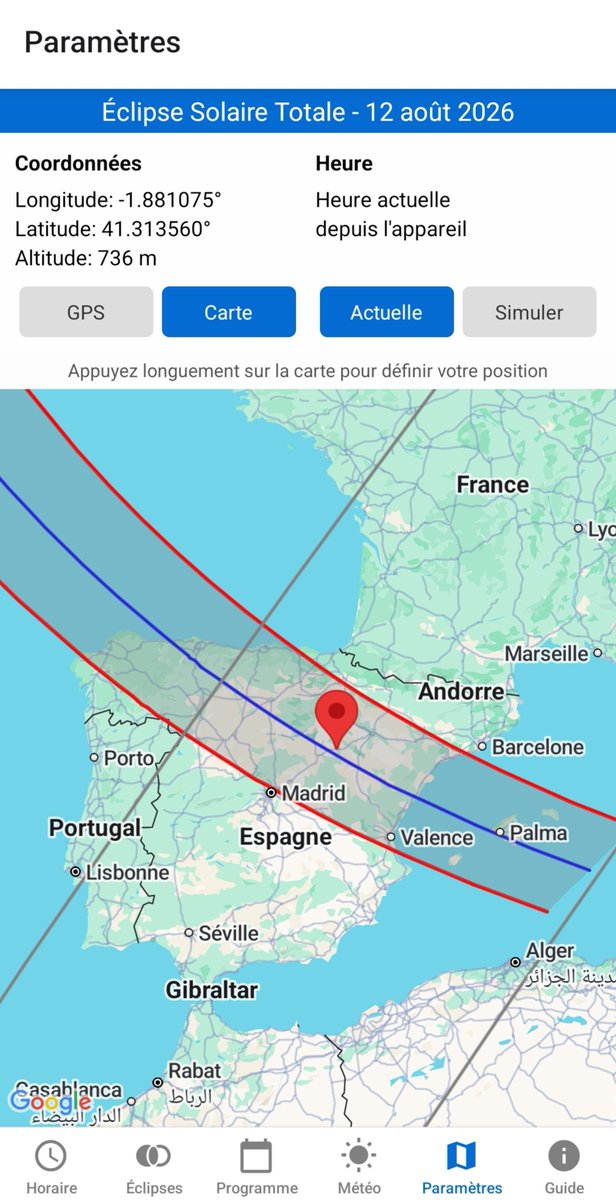Select the Actuelle time option
This screenshot has height=1200, width=616.
[x=387, y=312]
